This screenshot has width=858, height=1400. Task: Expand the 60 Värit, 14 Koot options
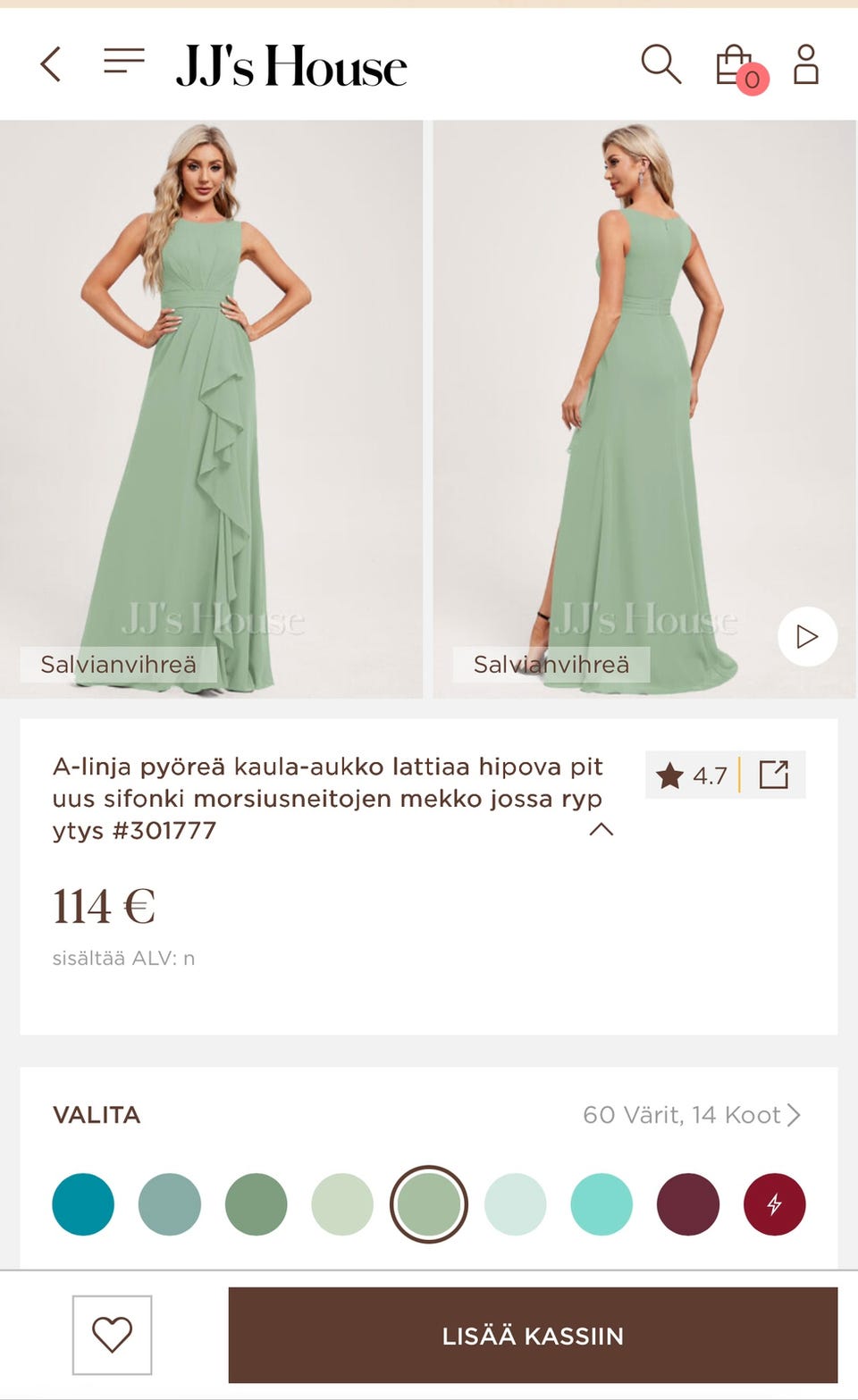(694, 1115)
